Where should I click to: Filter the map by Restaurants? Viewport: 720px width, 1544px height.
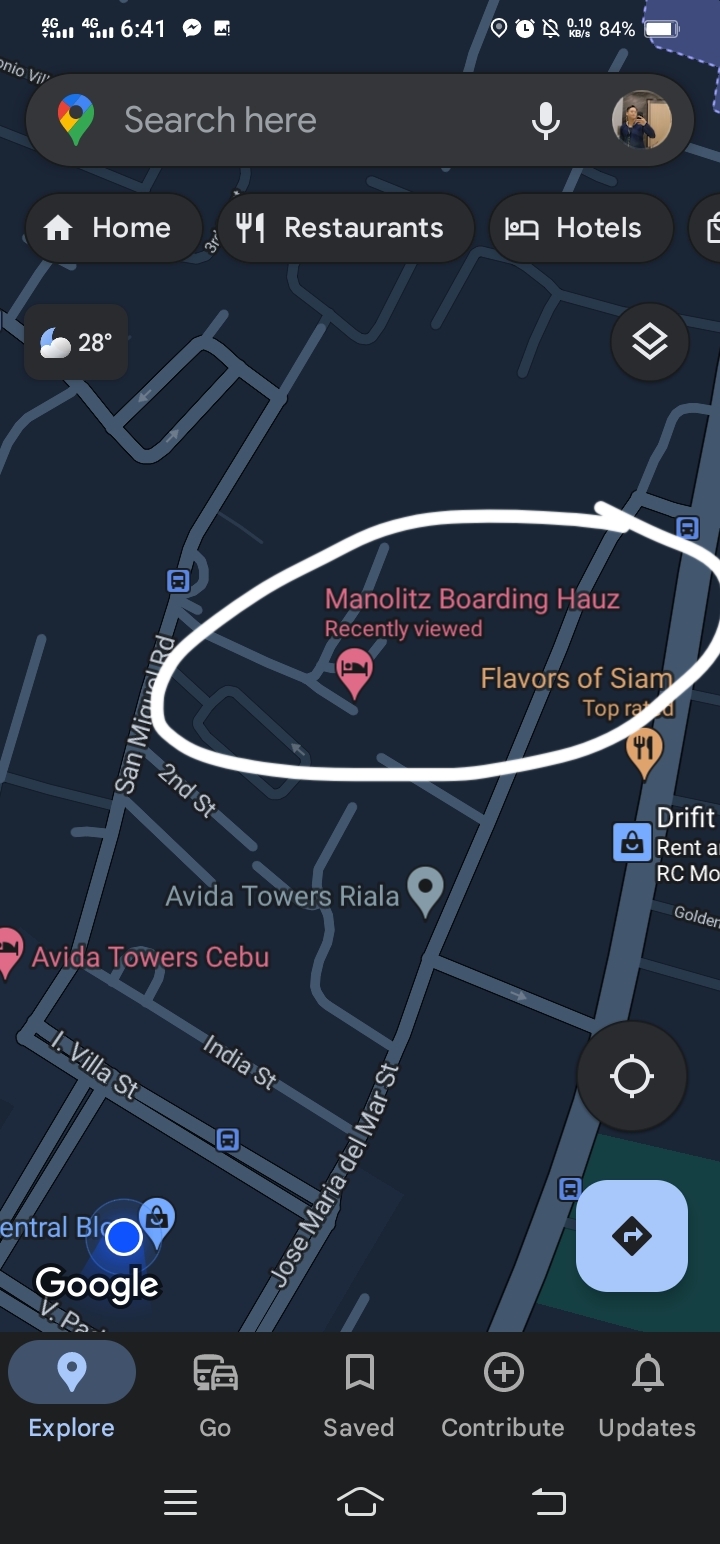[343, 228]
